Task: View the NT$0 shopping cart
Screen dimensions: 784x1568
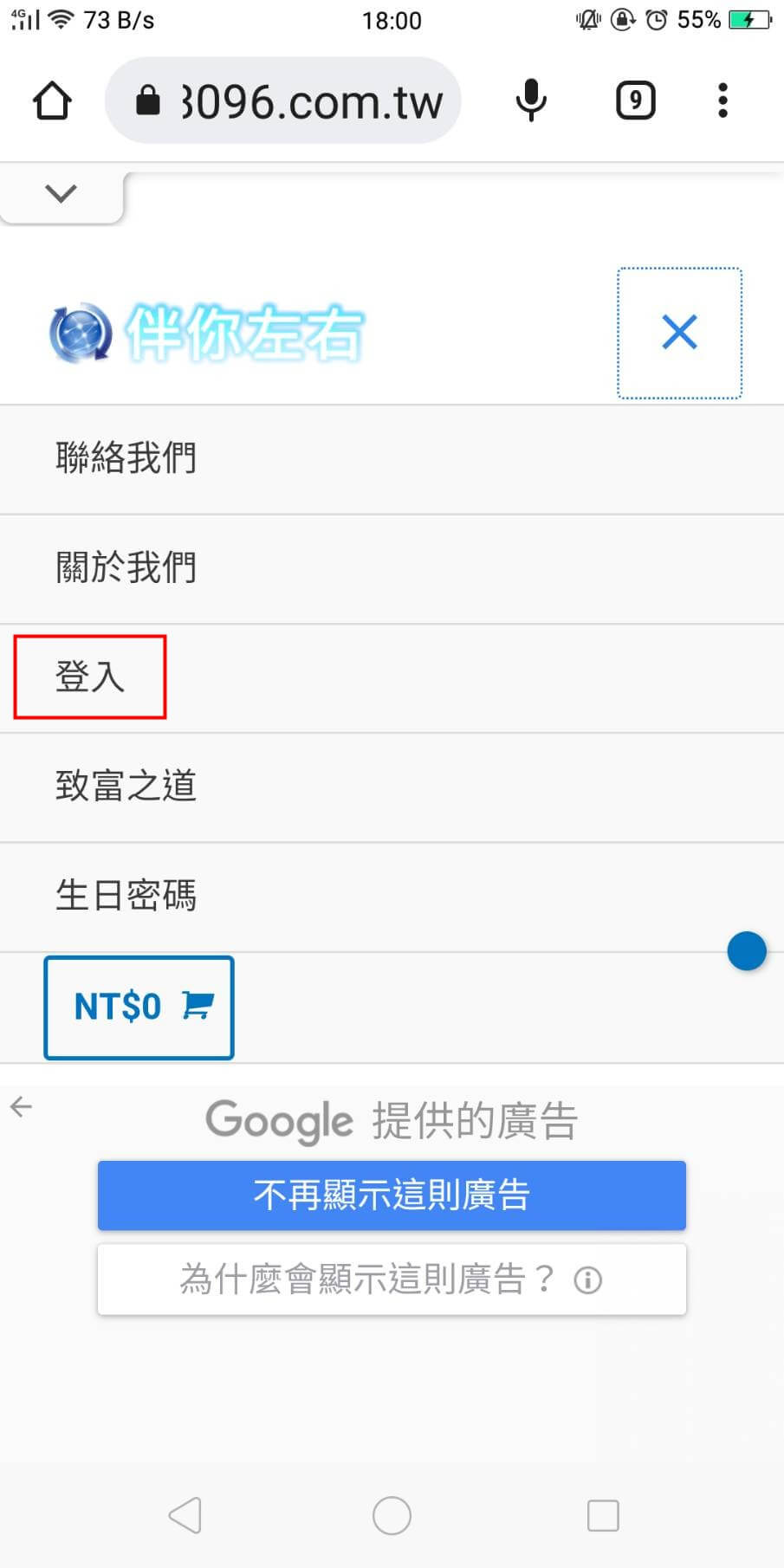Action: 139,1008
